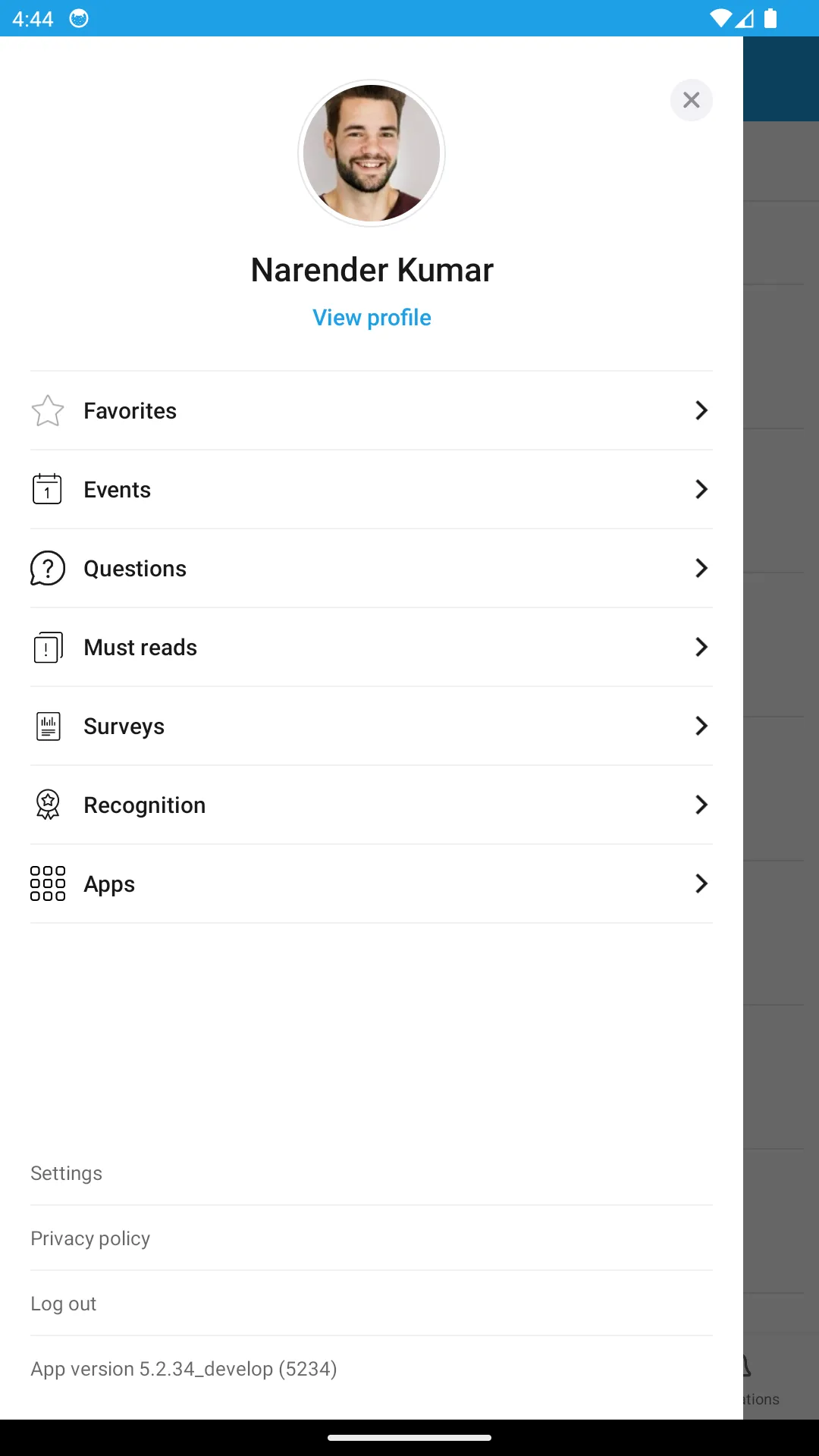Image resolution: width=819 pixels, height=1456 pixels.
Task: Expand the Favorites row chevron
Action: [x=701, y=410]
